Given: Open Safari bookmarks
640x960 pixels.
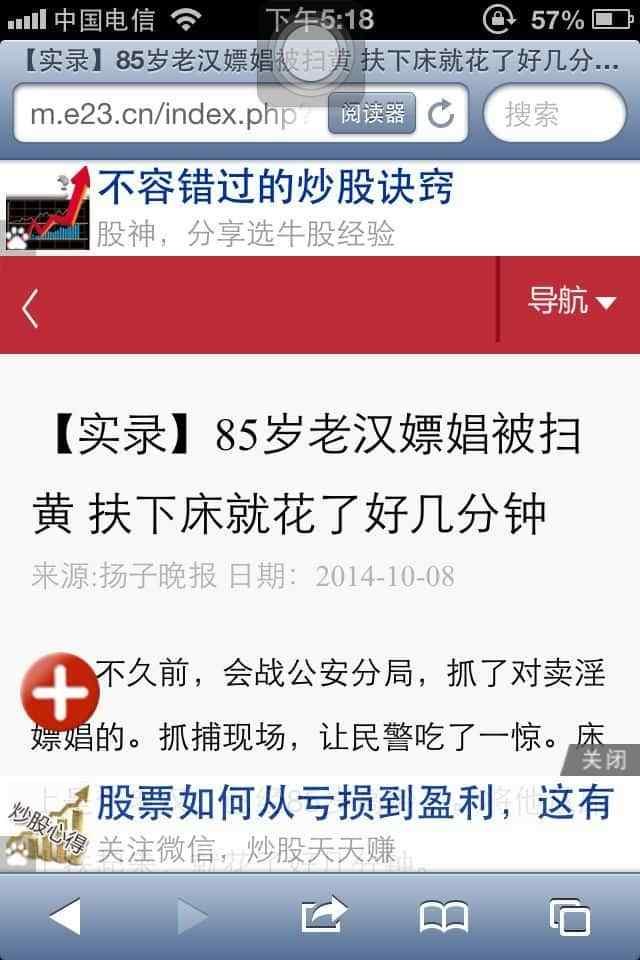Looking at the screenshot, I should tap(444, 916).
